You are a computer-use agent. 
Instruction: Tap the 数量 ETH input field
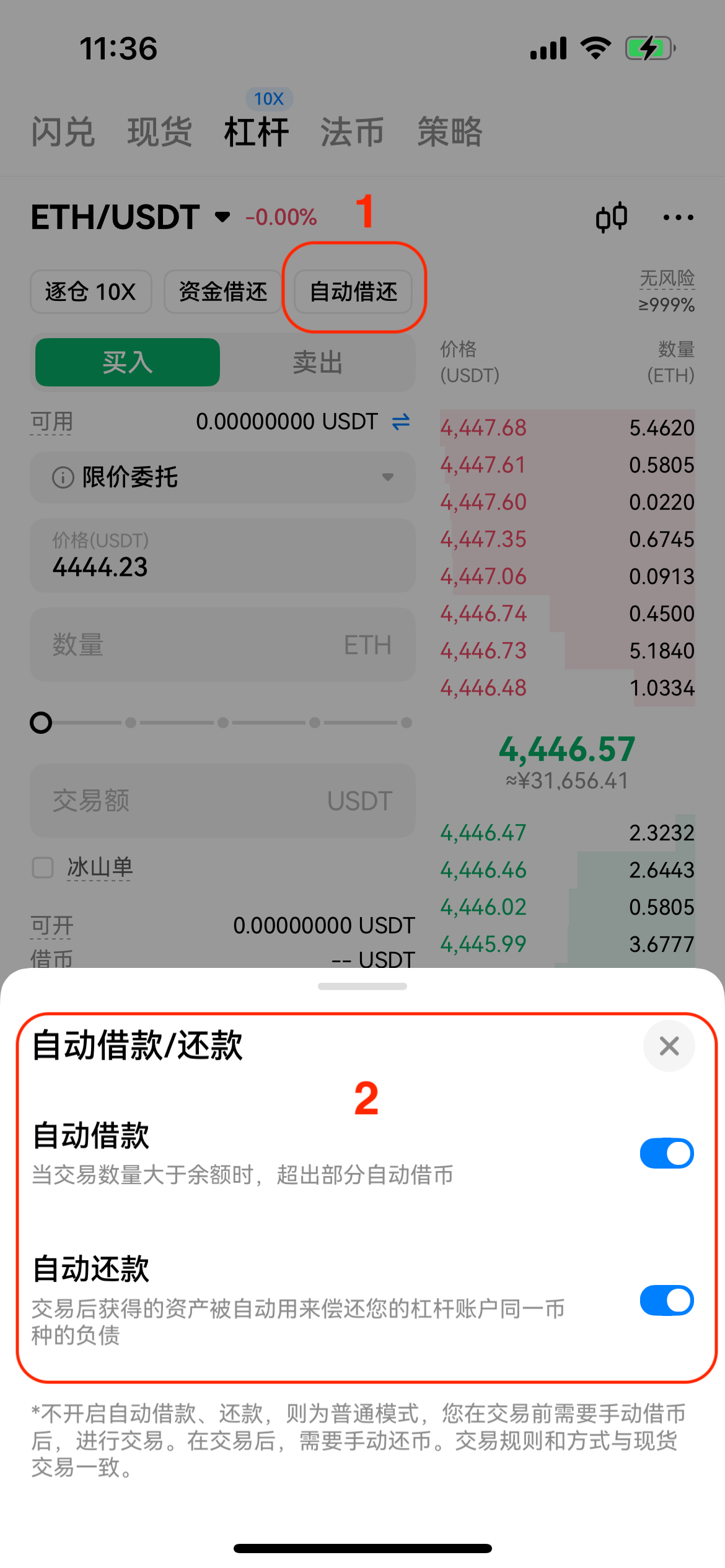coord(222,645)
